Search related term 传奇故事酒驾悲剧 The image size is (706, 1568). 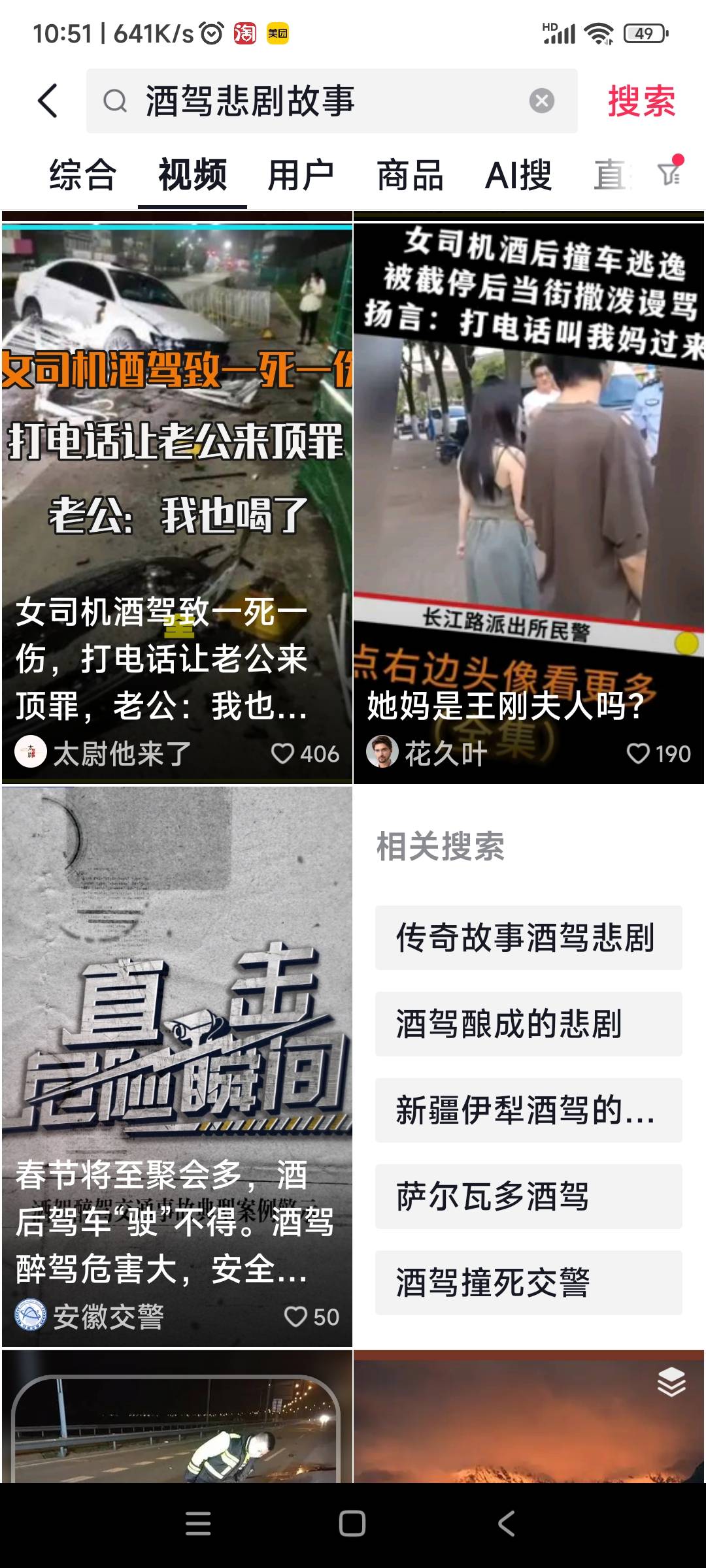pos(528,938)
